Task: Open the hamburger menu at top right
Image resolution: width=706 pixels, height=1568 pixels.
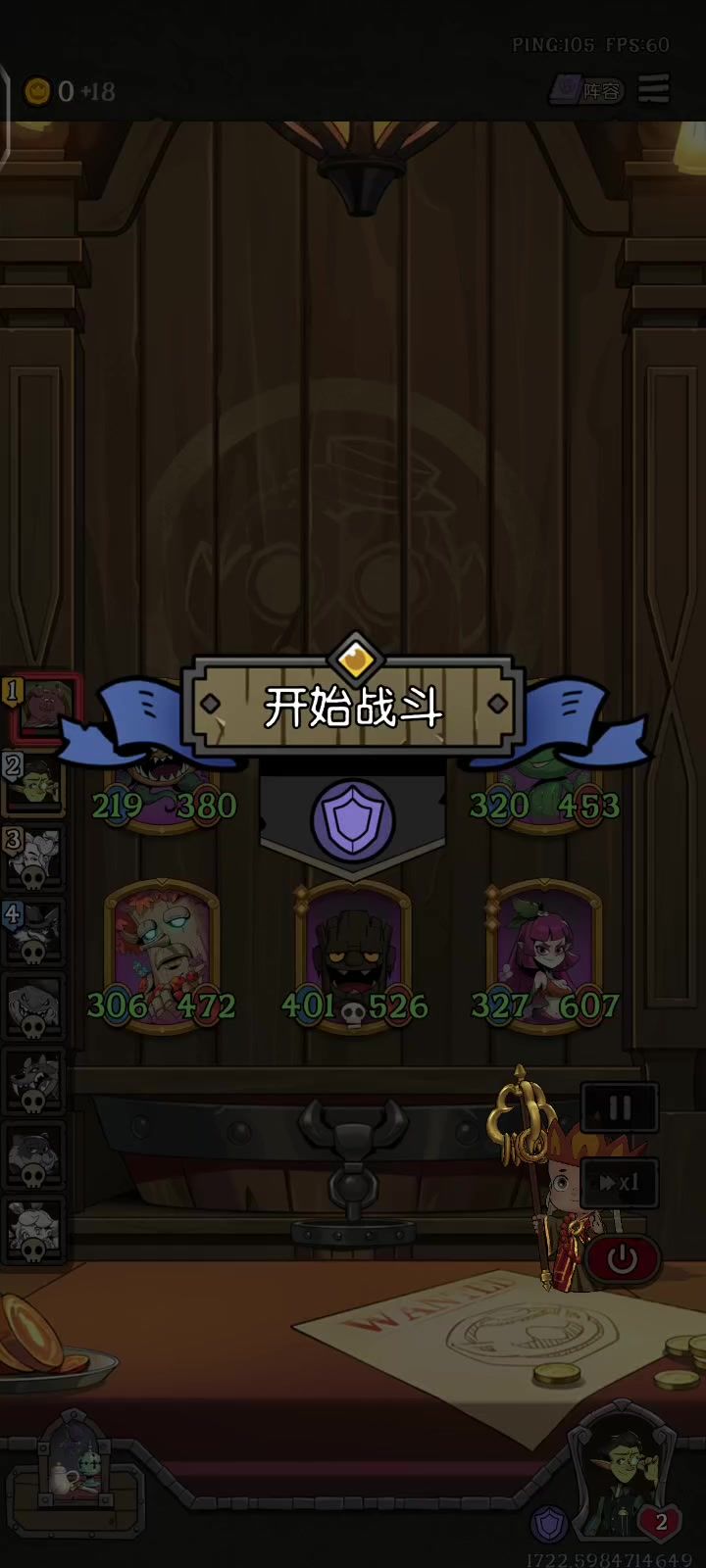Action: pos(654,88)
